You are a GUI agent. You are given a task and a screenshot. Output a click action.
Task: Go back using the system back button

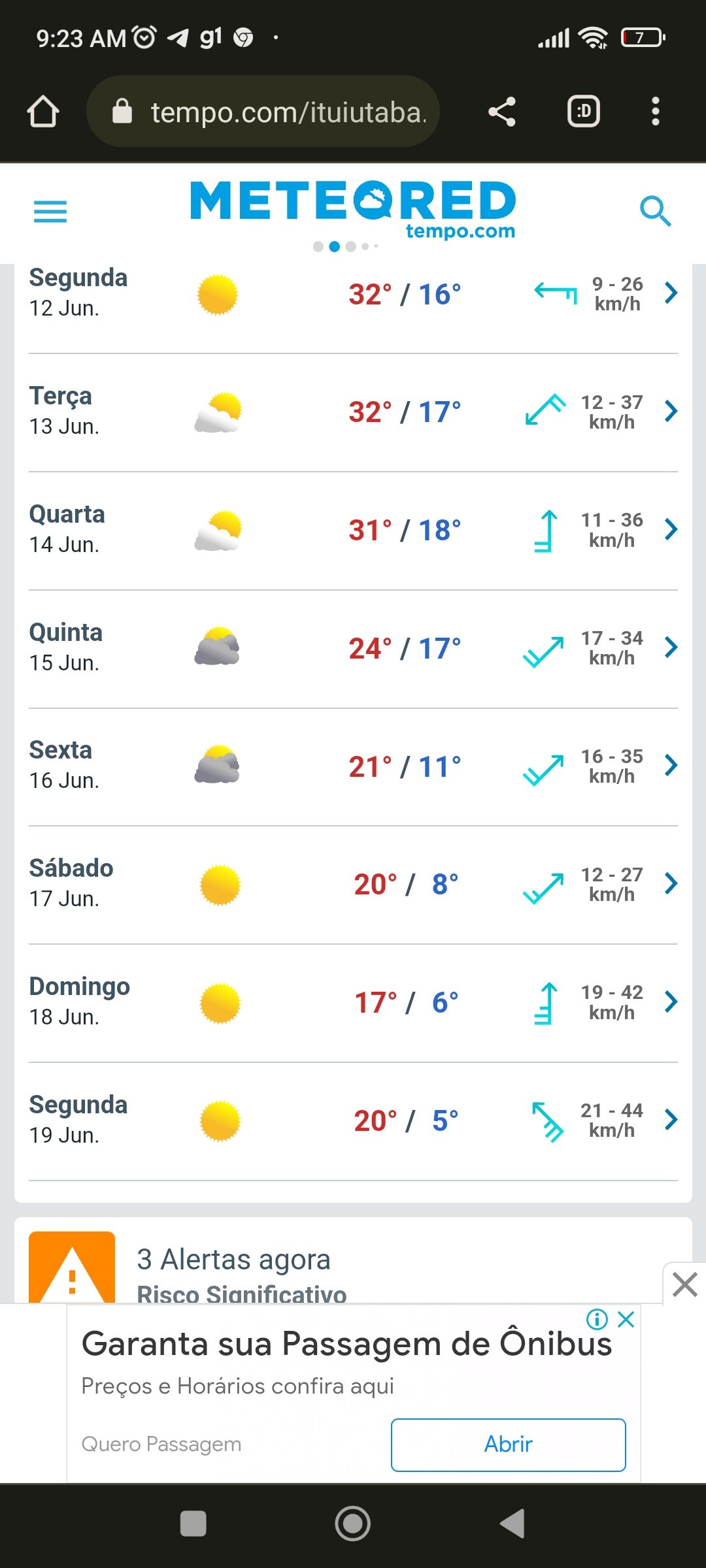click(x=513, y=1524)
